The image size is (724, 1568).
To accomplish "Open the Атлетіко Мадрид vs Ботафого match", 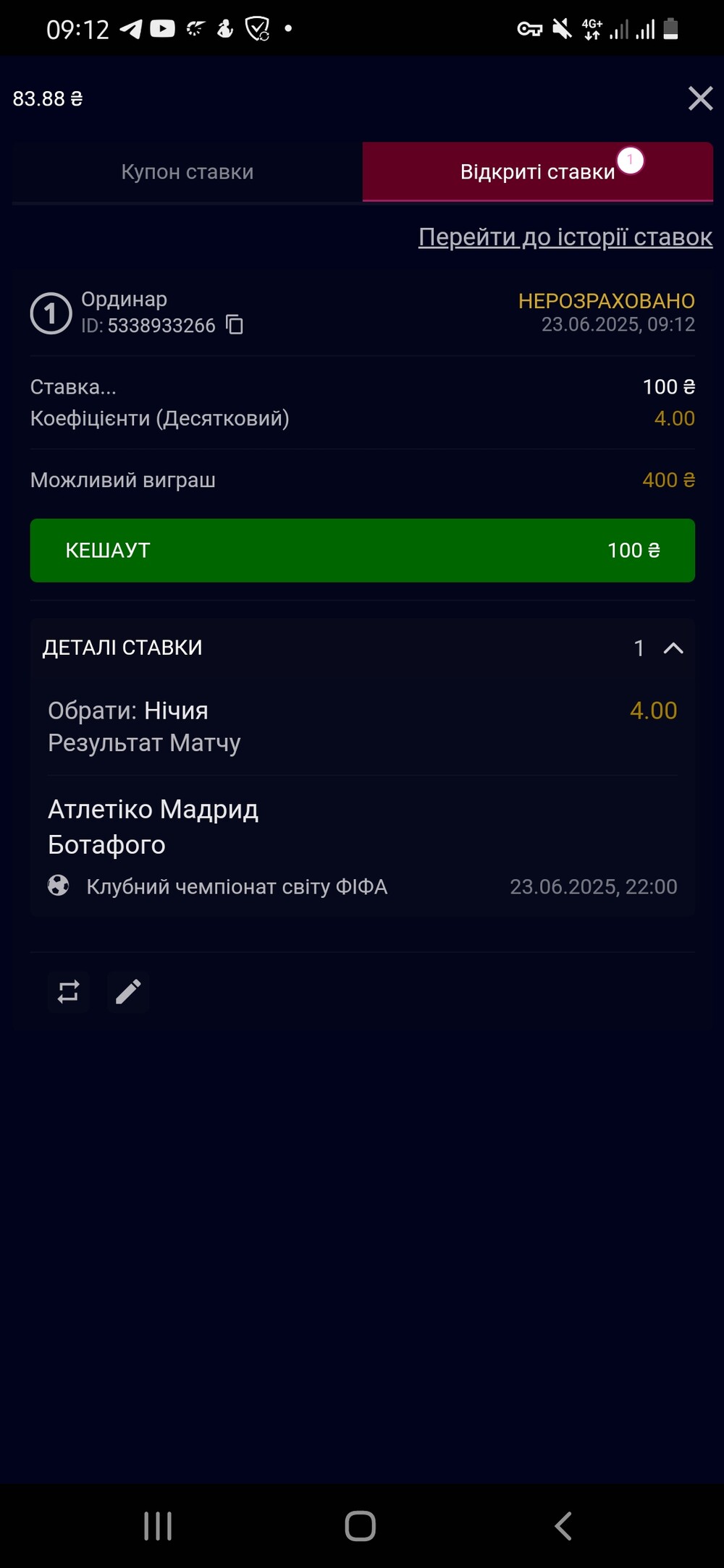I will pos(153,827).
